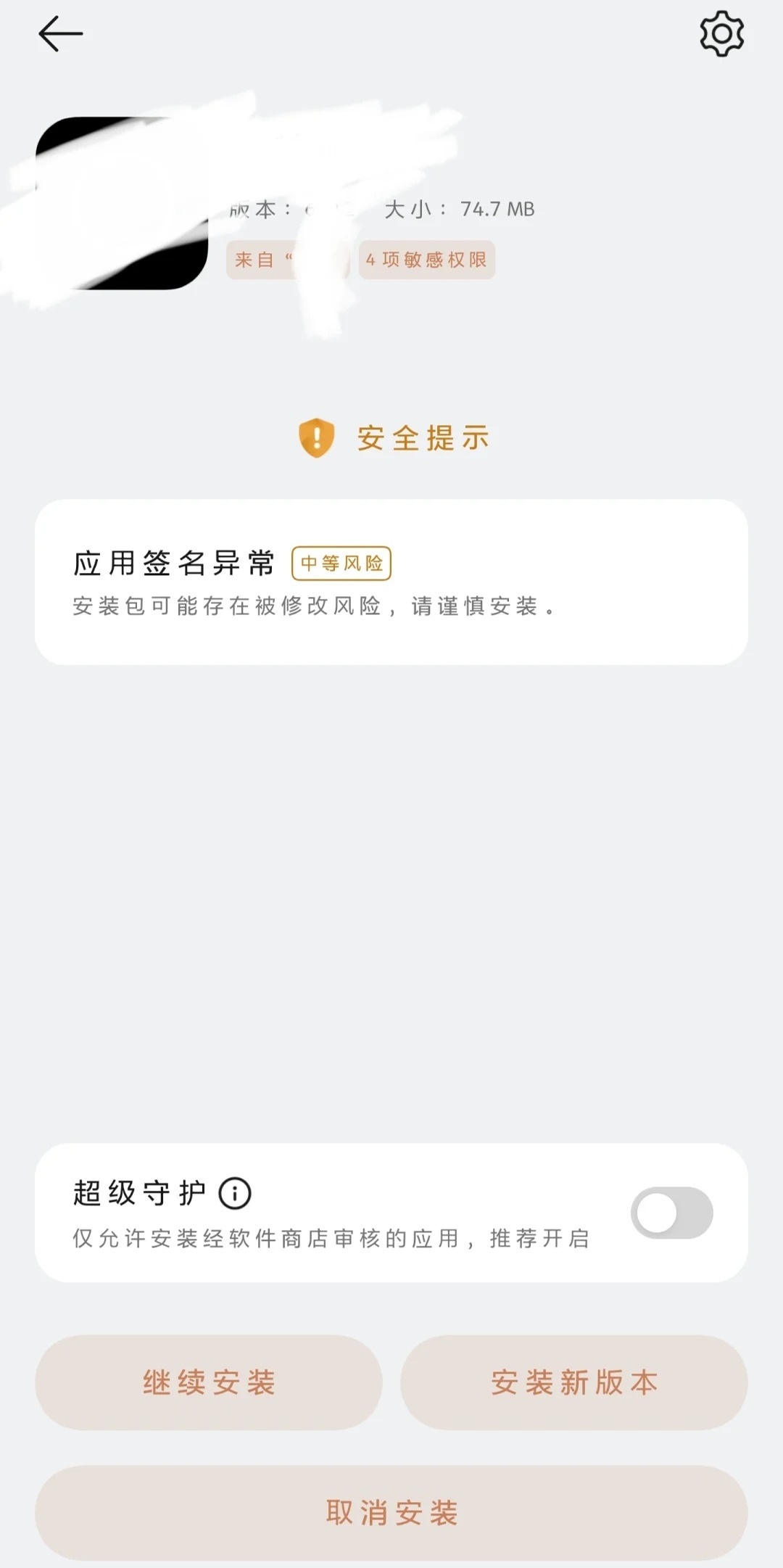Tap the 4 项敏感权限 permissions tag
The width and height of the screenshot is (783, 1568).
[426, 260]
